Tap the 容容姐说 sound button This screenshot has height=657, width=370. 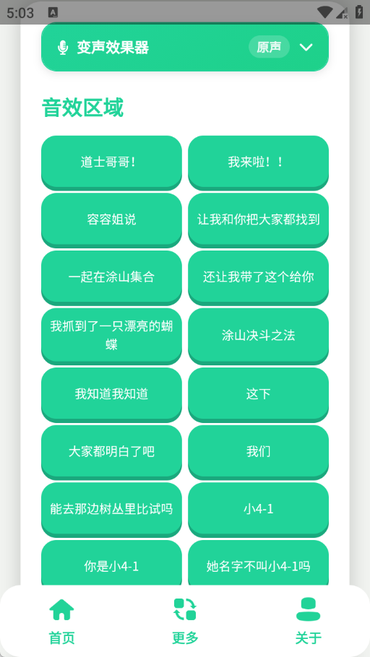point(111,220)
